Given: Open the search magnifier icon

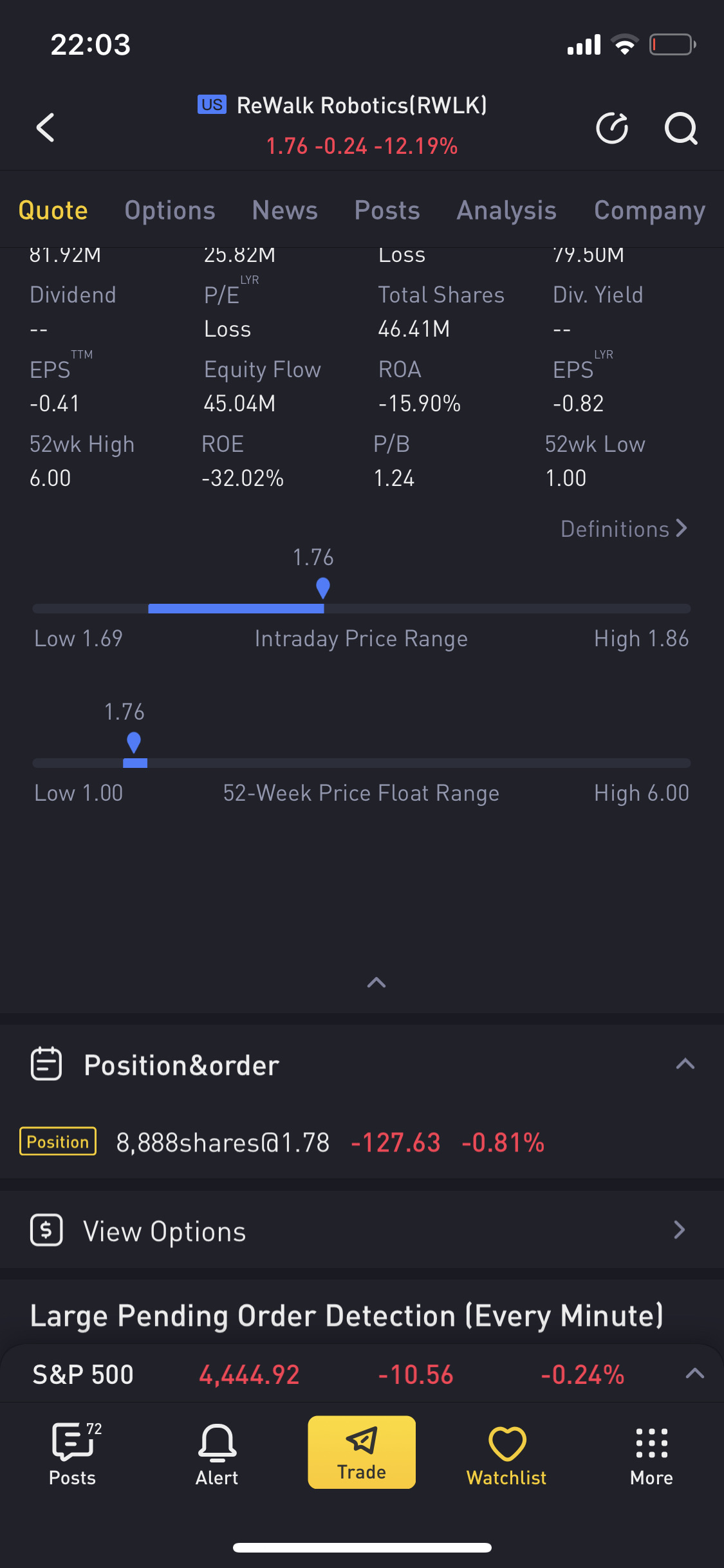Looking at the screenshot, I should pos(681,128).
